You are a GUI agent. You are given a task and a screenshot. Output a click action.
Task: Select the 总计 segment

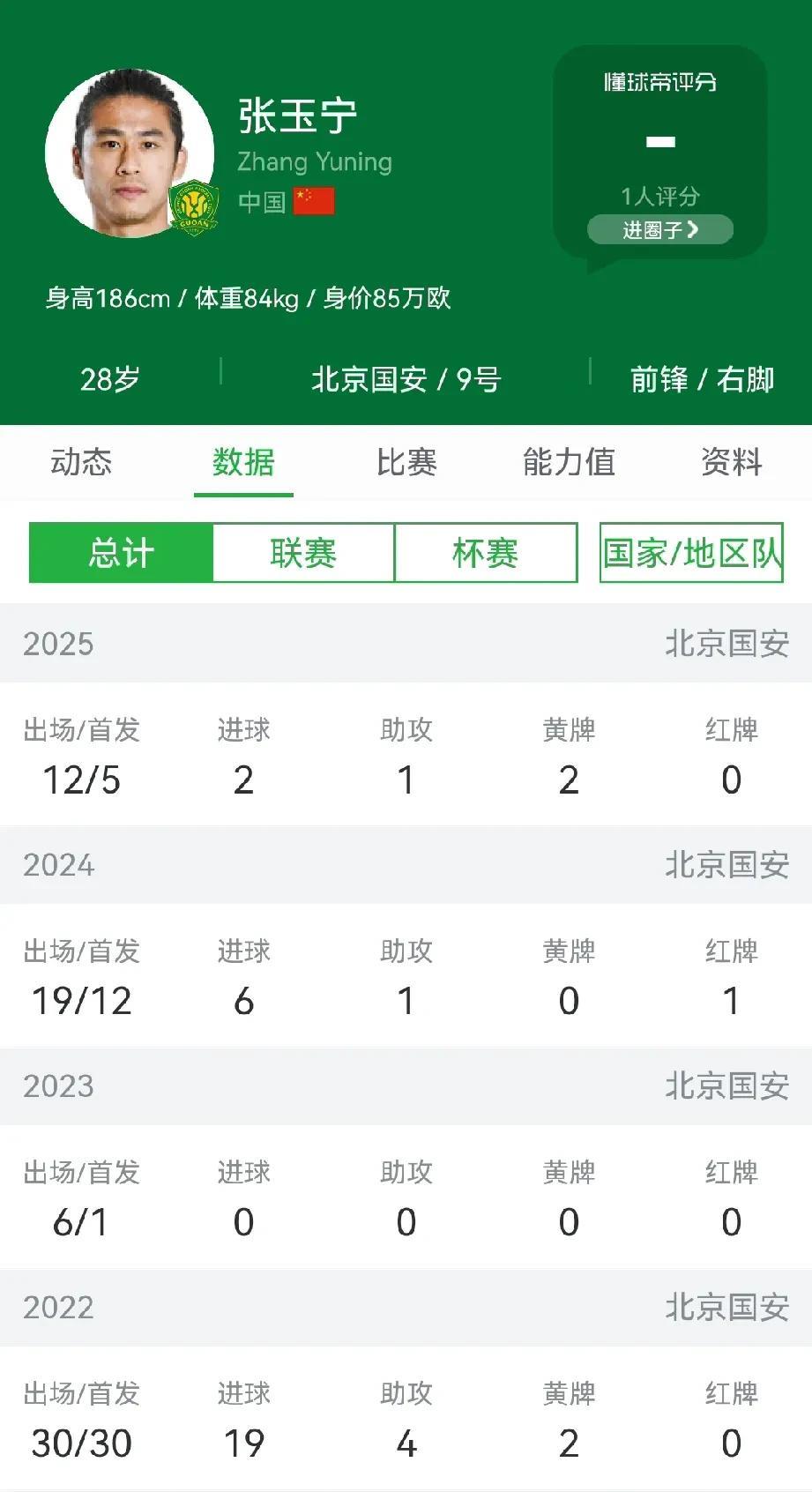pos(121,553)
